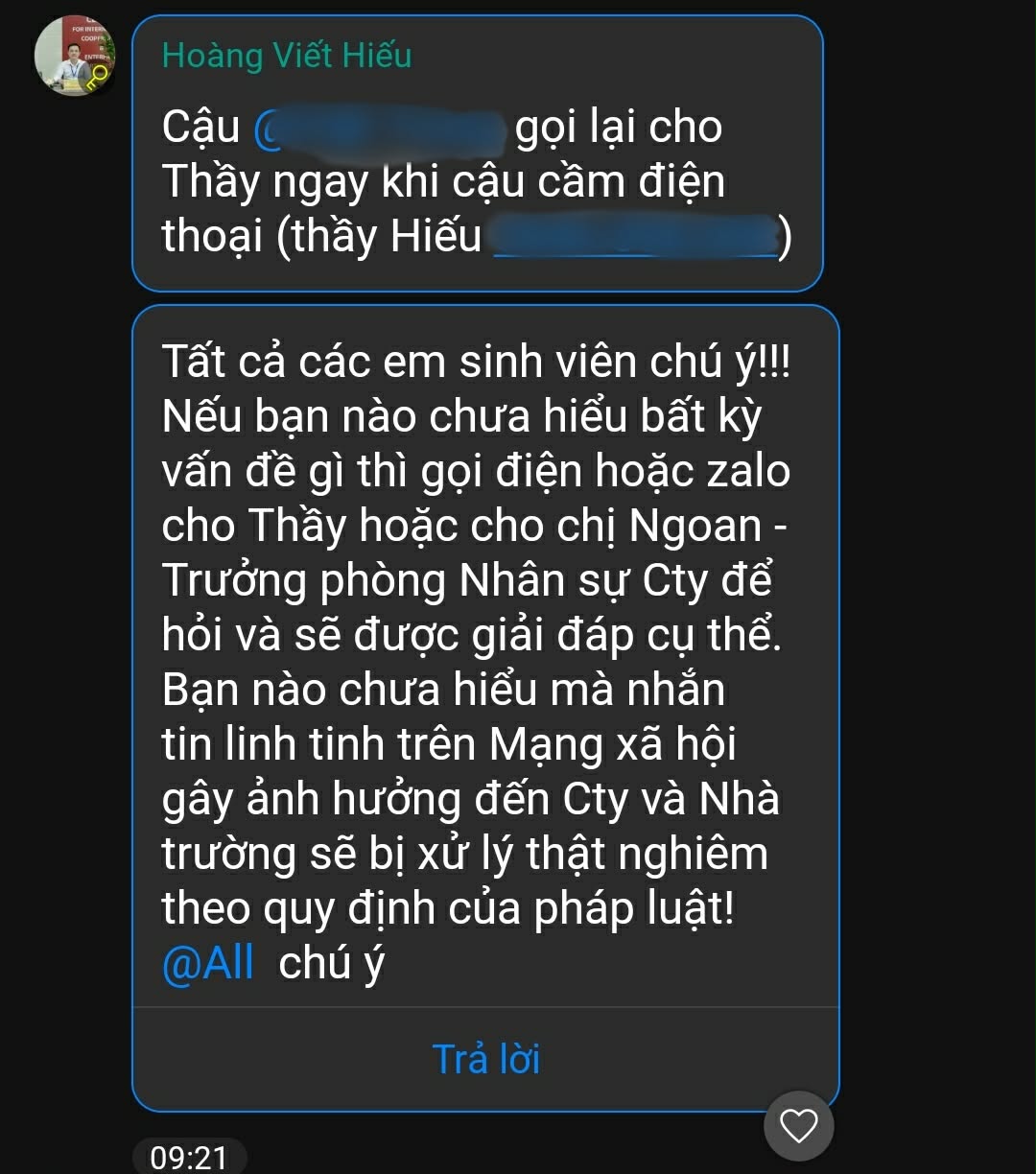
Task: Click the blurred phone number after thầy Hiếu
Action: click(x=633, y=238)
